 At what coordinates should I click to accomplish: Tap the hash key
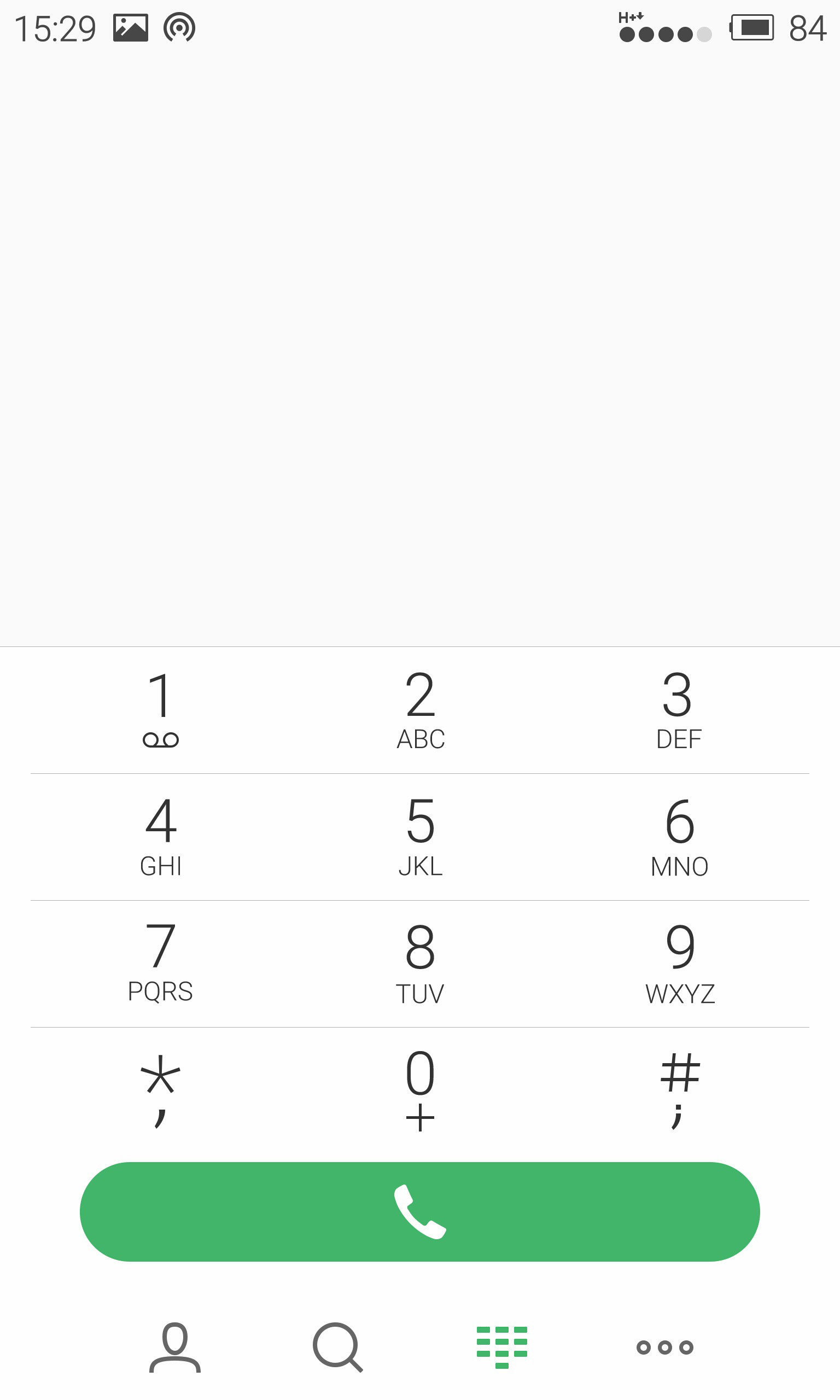pos(678,1090)
